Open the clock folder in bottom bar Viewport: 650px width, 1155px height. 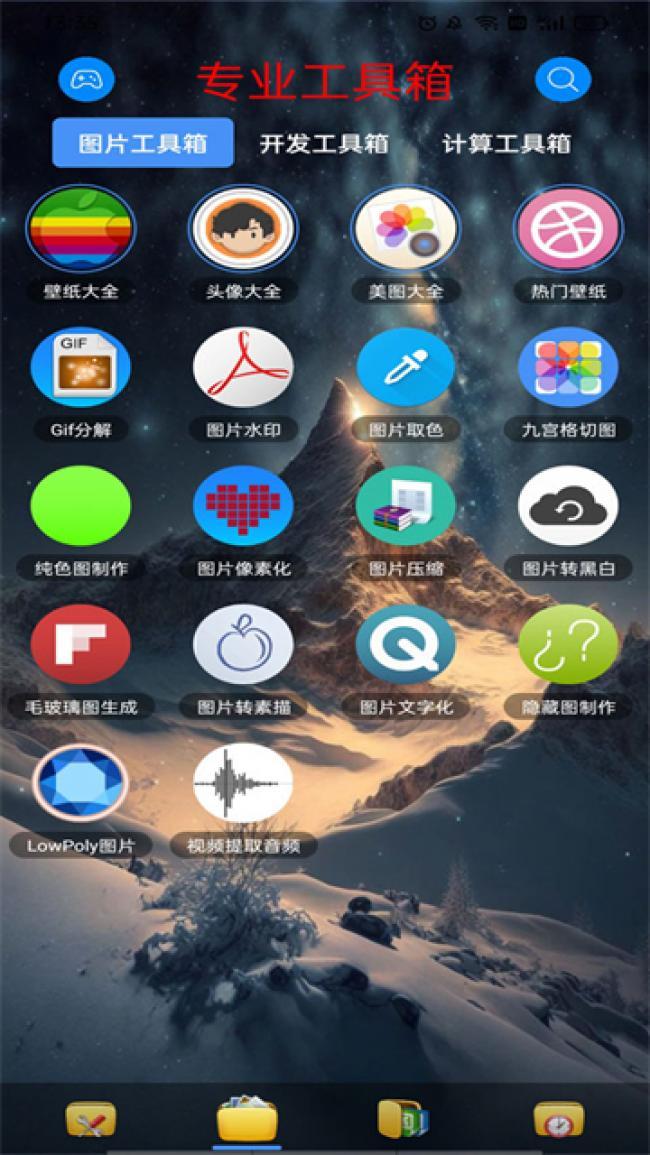559,1120
